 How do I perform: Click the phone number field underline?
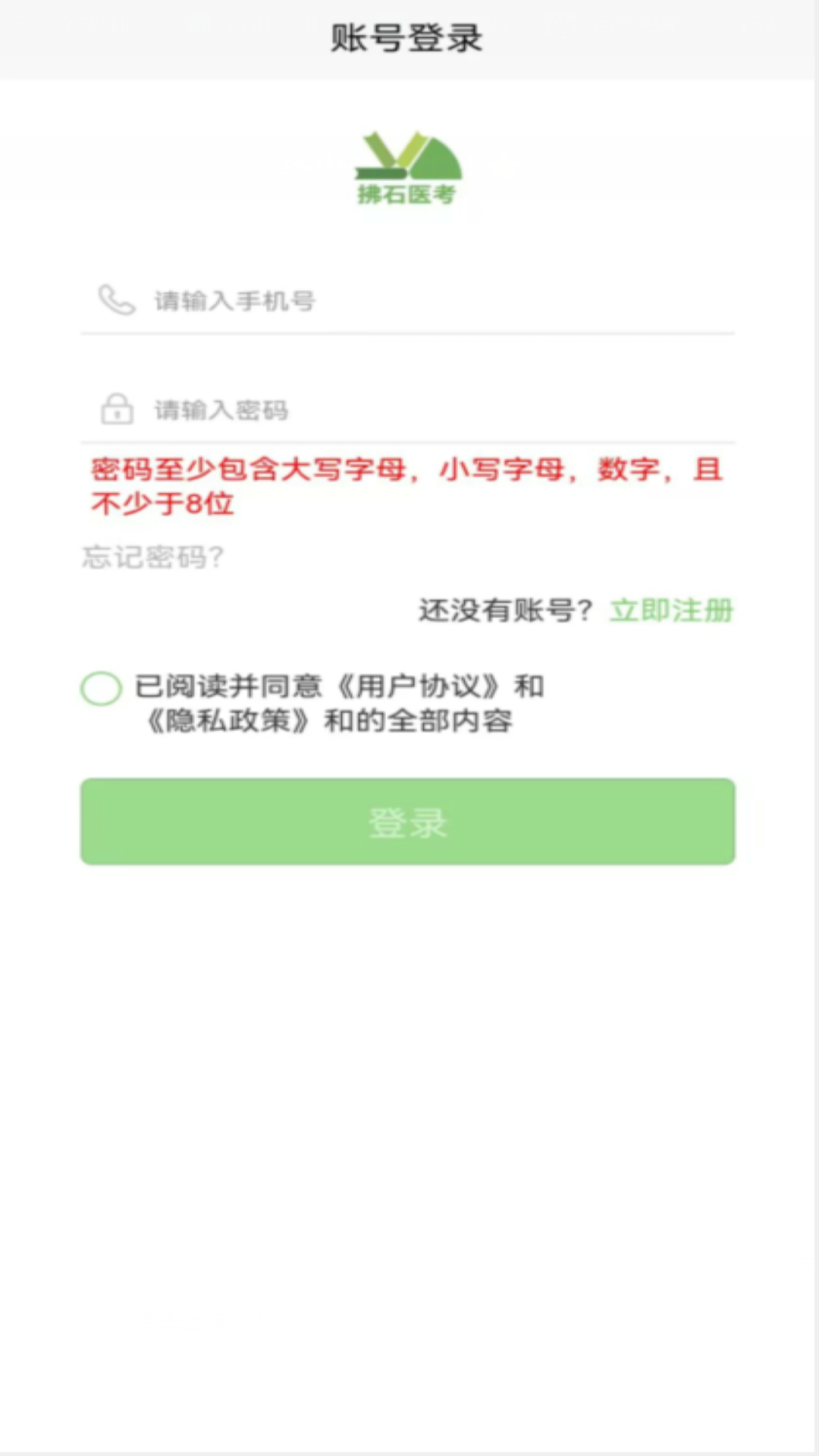[x=408, y=332]
